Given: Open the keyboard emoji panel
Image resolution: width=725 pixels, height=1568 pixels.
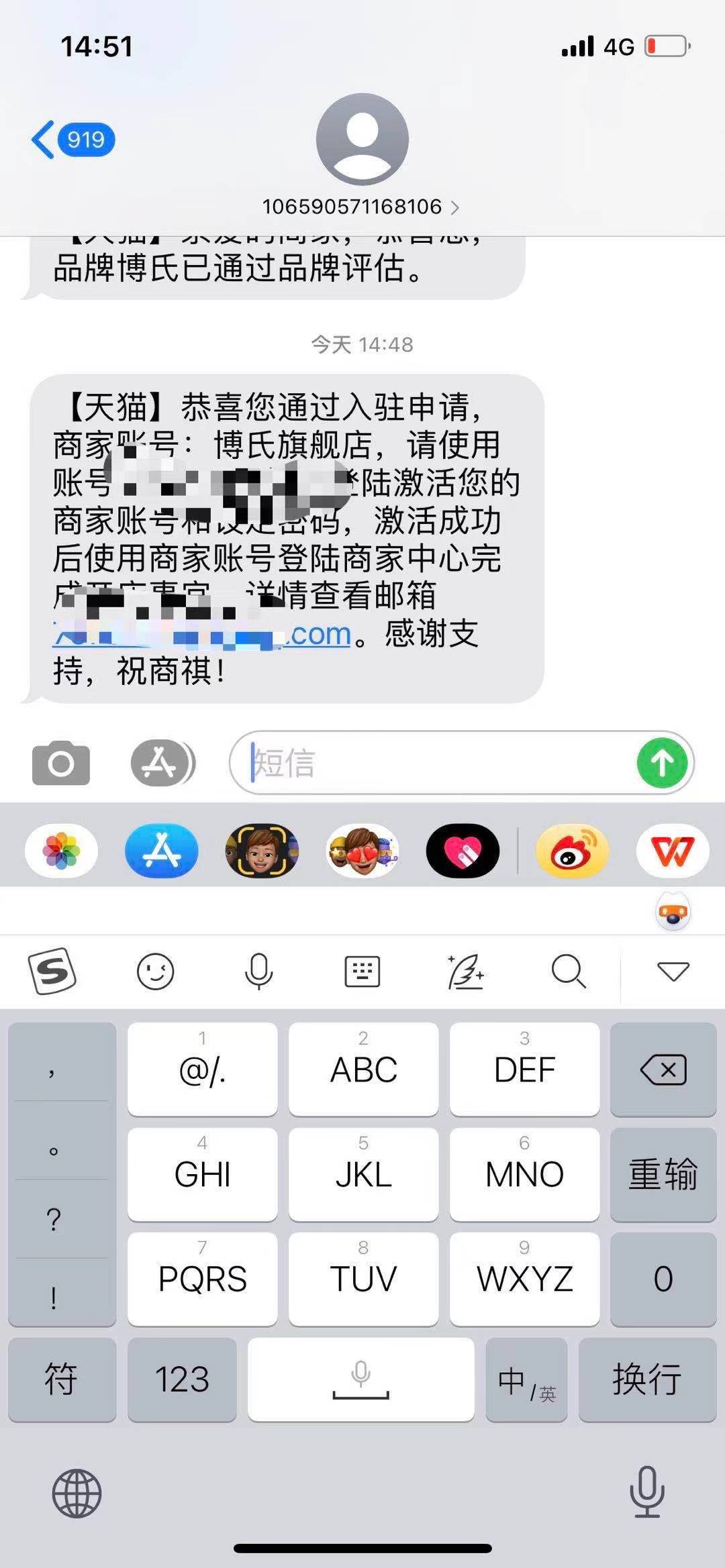Looking at the screenshot, I should click(x=156, y=971).
